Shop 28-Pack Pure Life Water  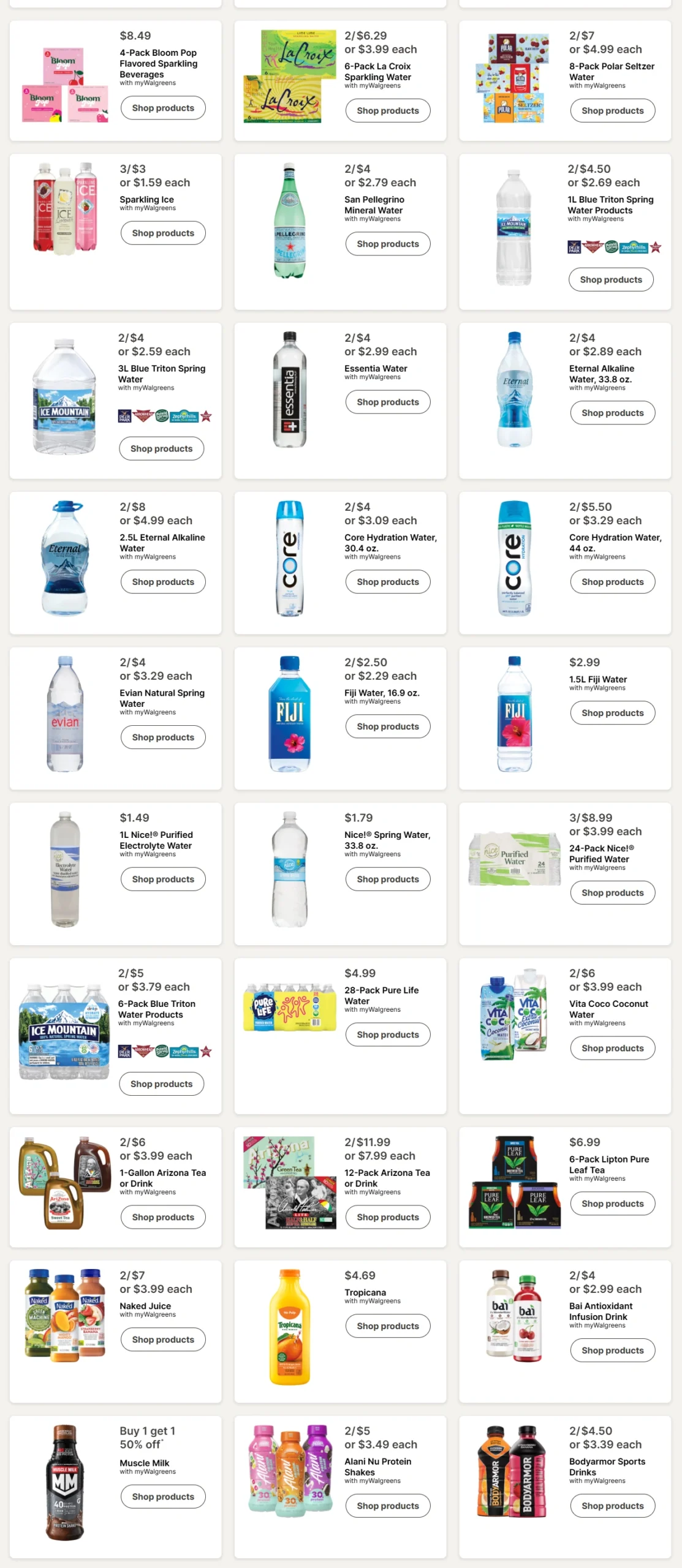pyautogui.click(x=387, y=1035)
